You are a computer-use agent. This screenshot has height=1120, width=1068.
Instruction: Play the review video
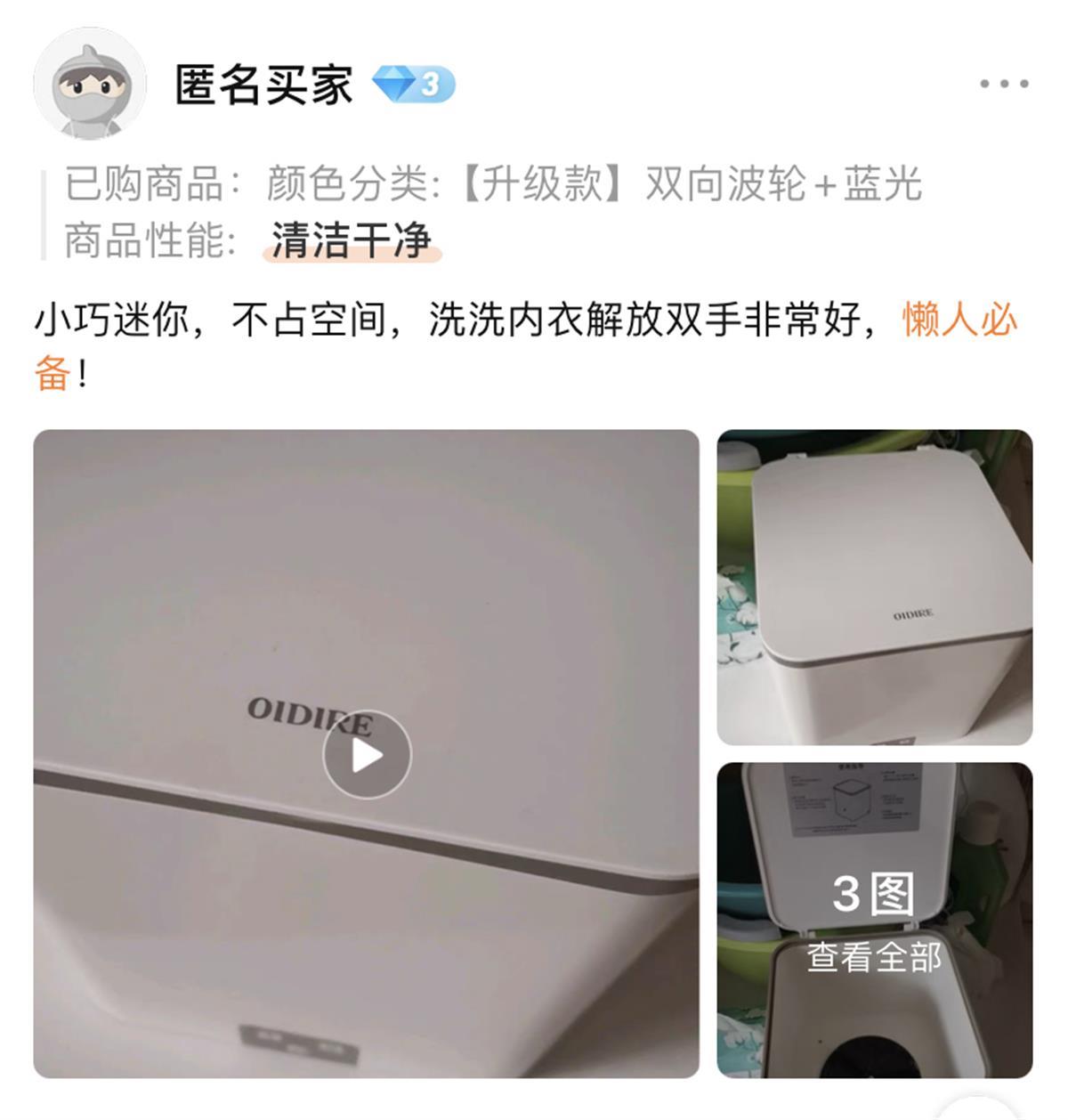tap(367, 756)
